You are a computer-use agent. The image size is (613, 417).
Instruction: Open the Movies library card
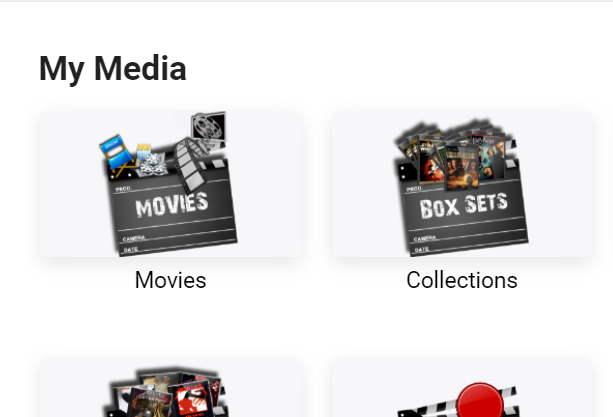coord(170,184)
